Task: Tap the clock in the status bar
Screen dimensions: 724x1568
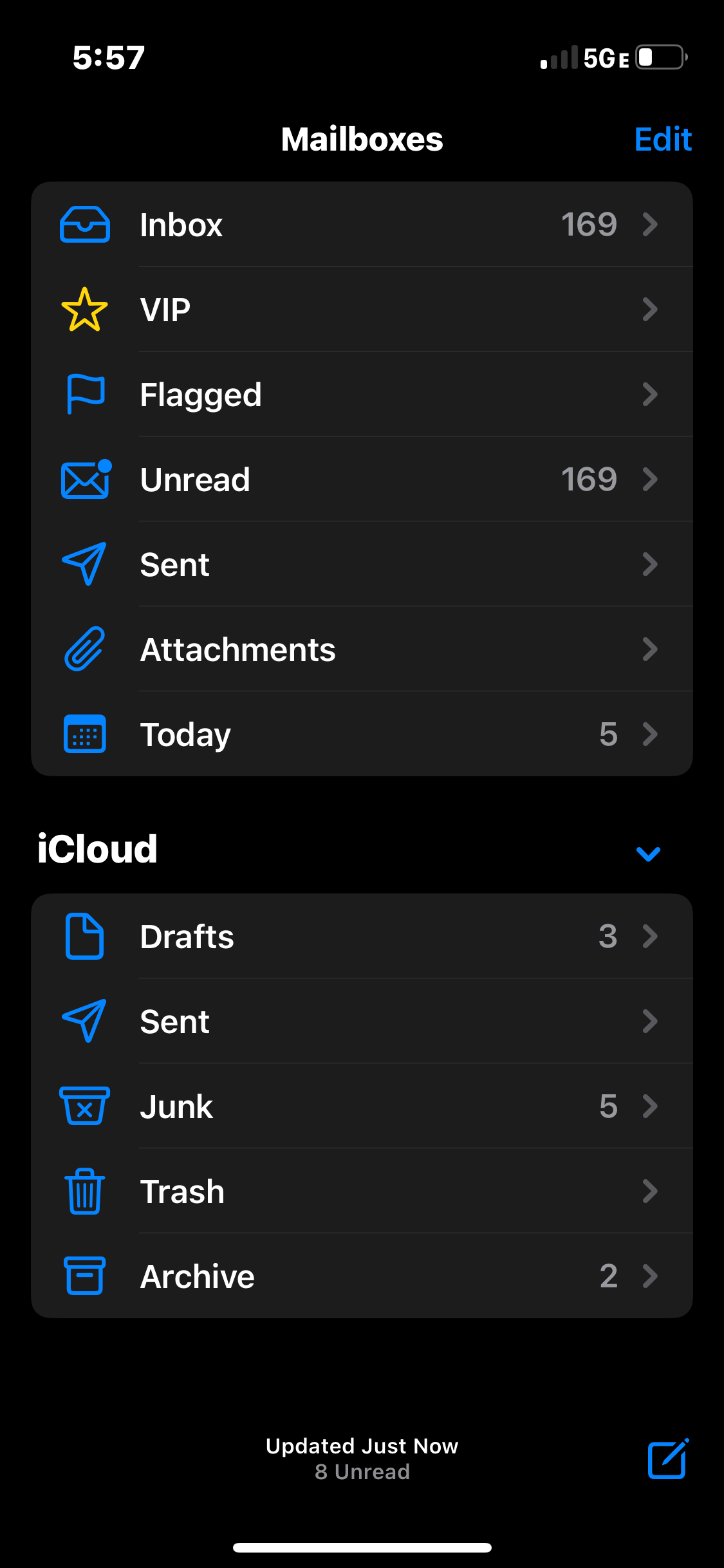Action: click(108, 58)
